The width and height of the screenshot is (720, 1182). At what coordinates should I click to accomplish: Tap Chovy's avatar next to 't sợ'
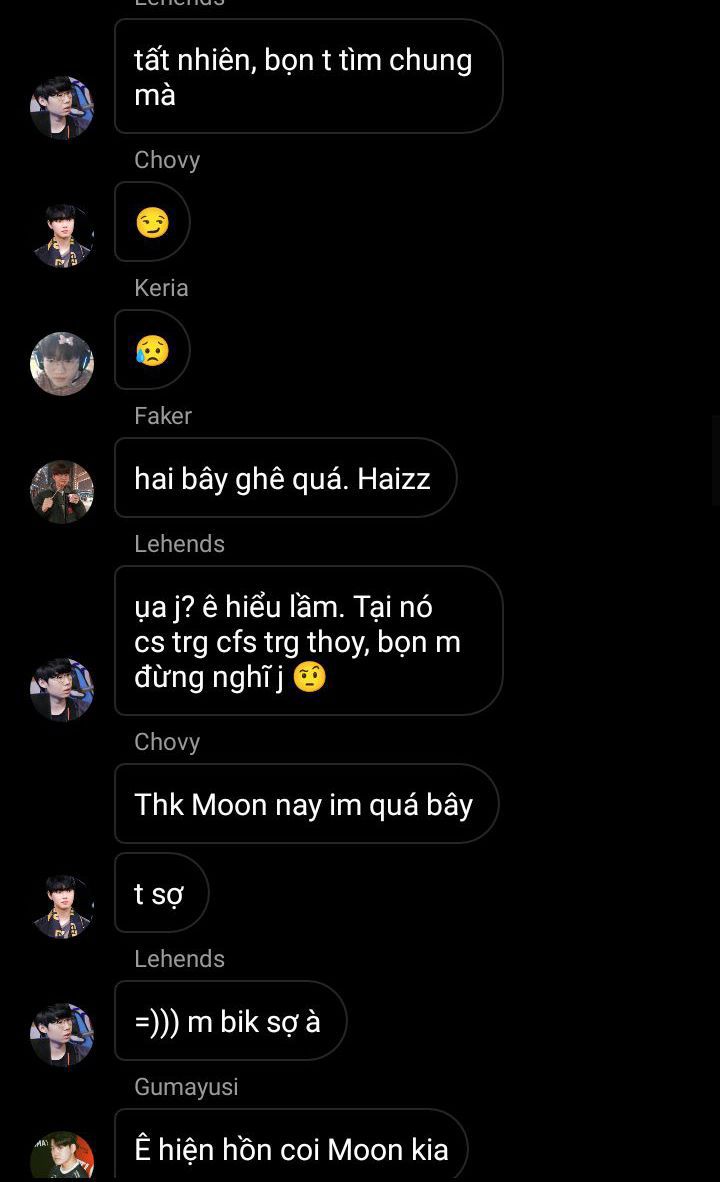(62, 907)
